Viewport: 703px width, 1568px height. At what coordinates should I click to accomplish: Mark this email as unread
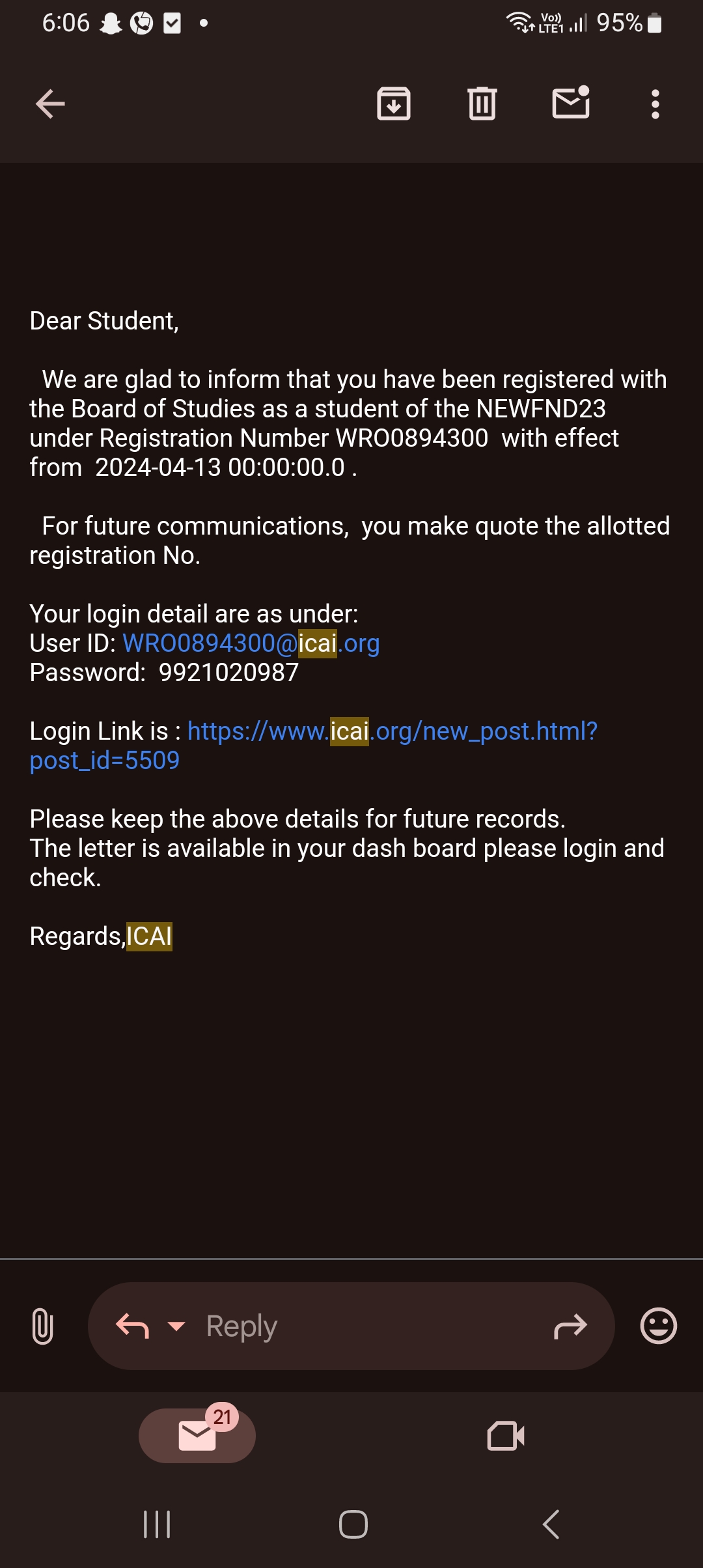coord(571,104)
